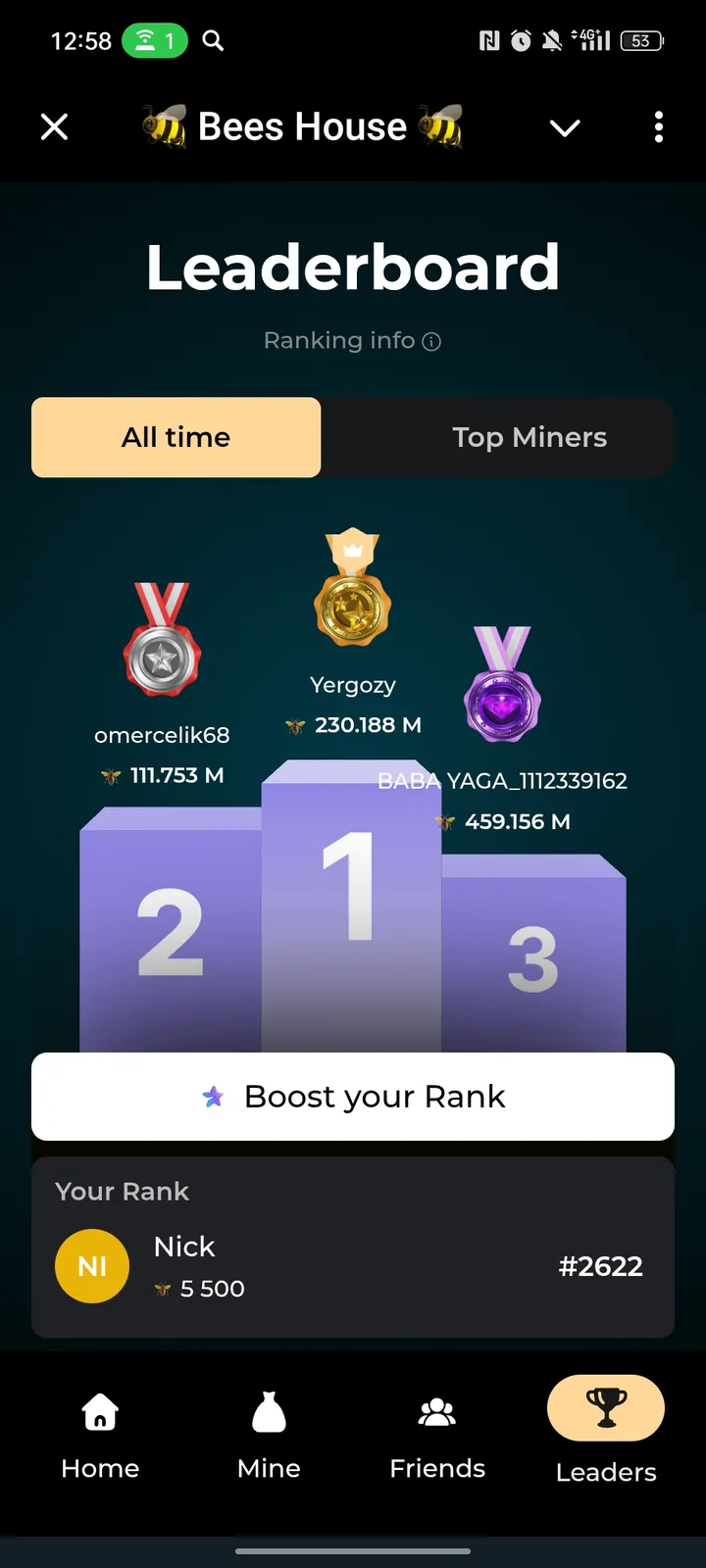Collapse the app with the down chevron
The height and width of the screenshot is (1568, 706).
click(x=565, y=127)
